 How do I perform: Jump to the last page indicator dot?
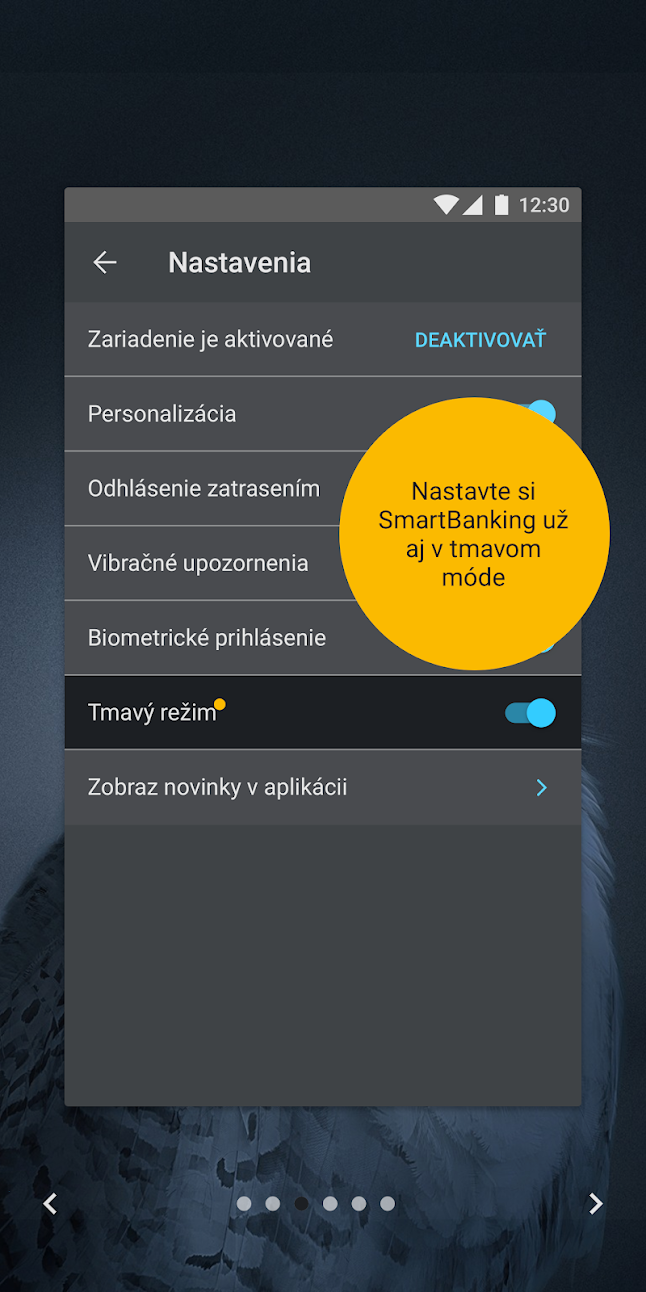coord(388,1204)
